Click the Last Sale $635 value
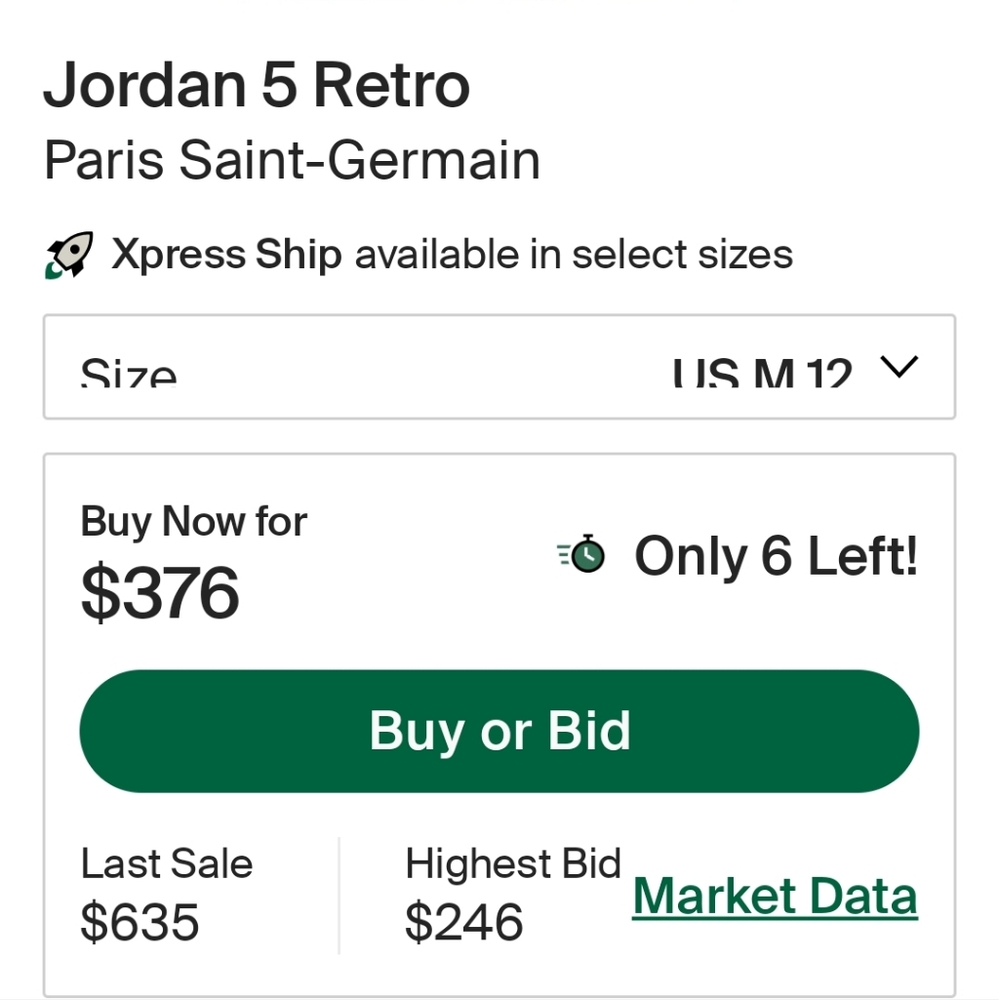 tap(138, 922)
